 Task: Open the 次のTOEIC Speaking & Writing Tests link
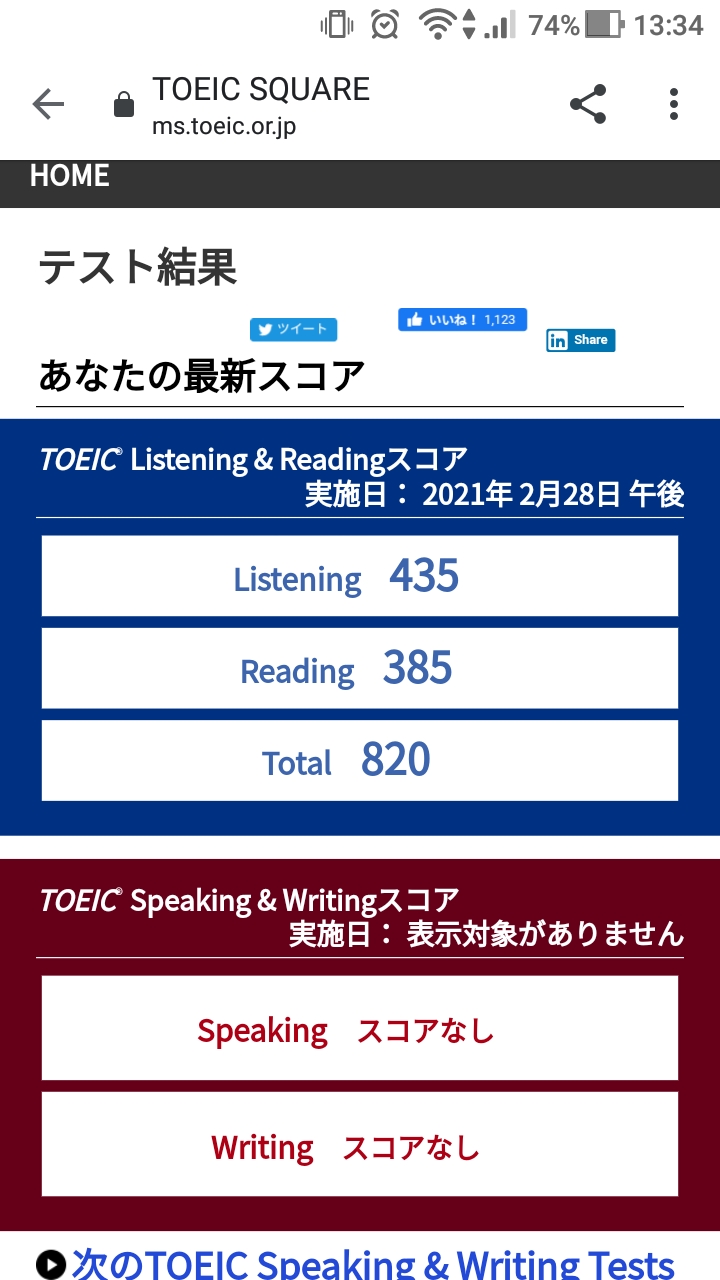click(x=372, y=1264)
